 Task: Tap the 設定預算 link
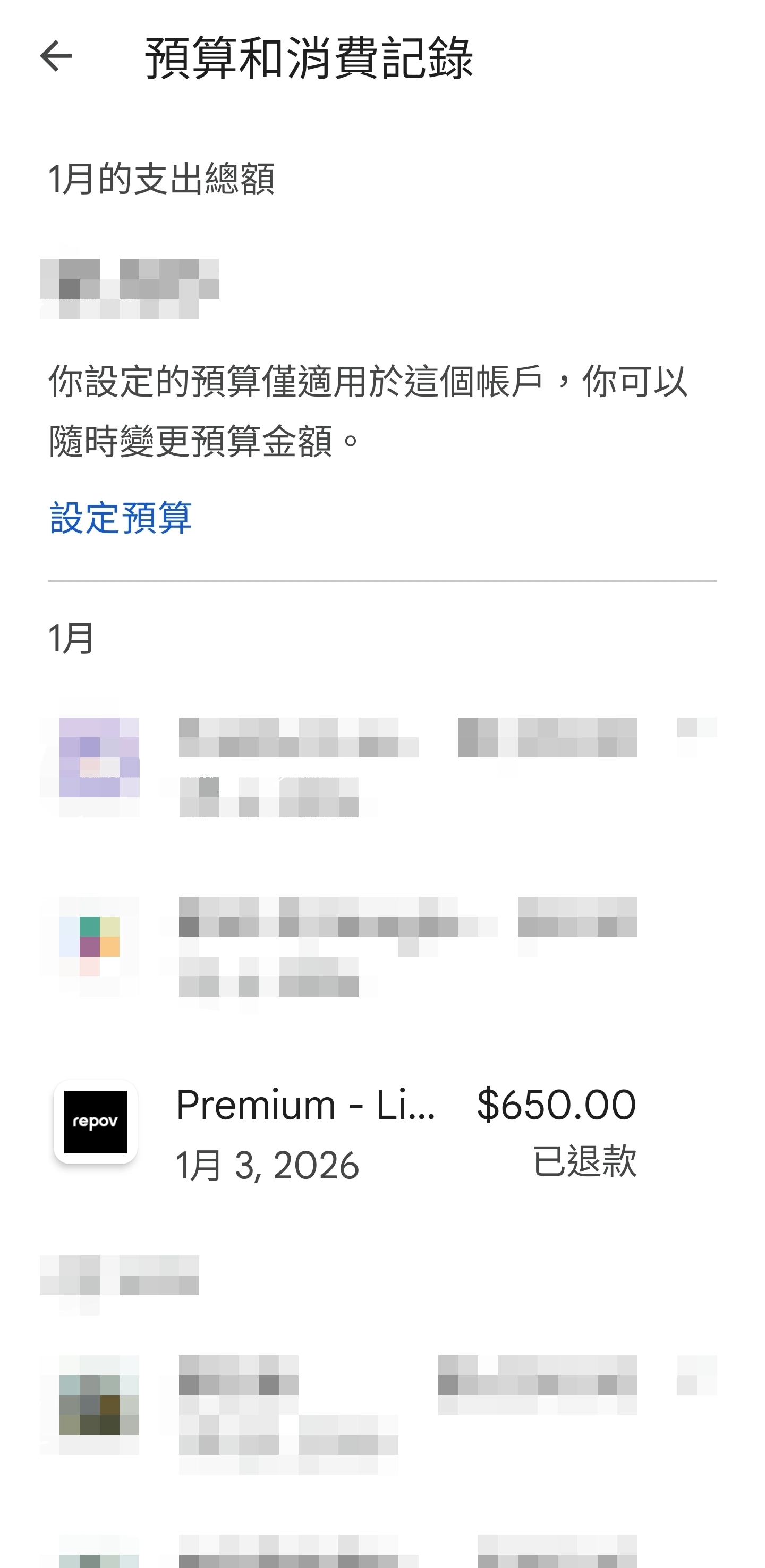pyautogui.click(x=121, y=518)
